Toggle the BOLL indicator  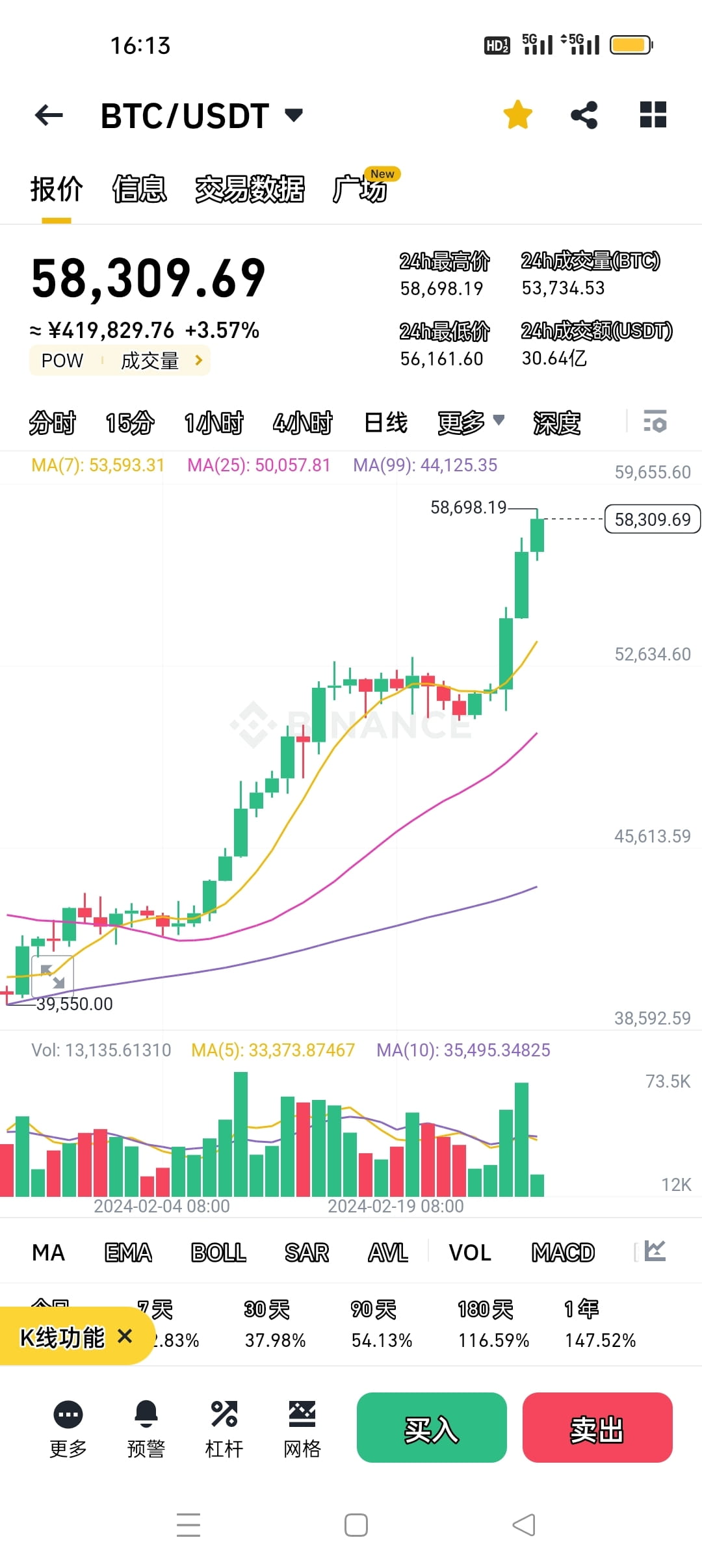click(x=219, y=1251)
